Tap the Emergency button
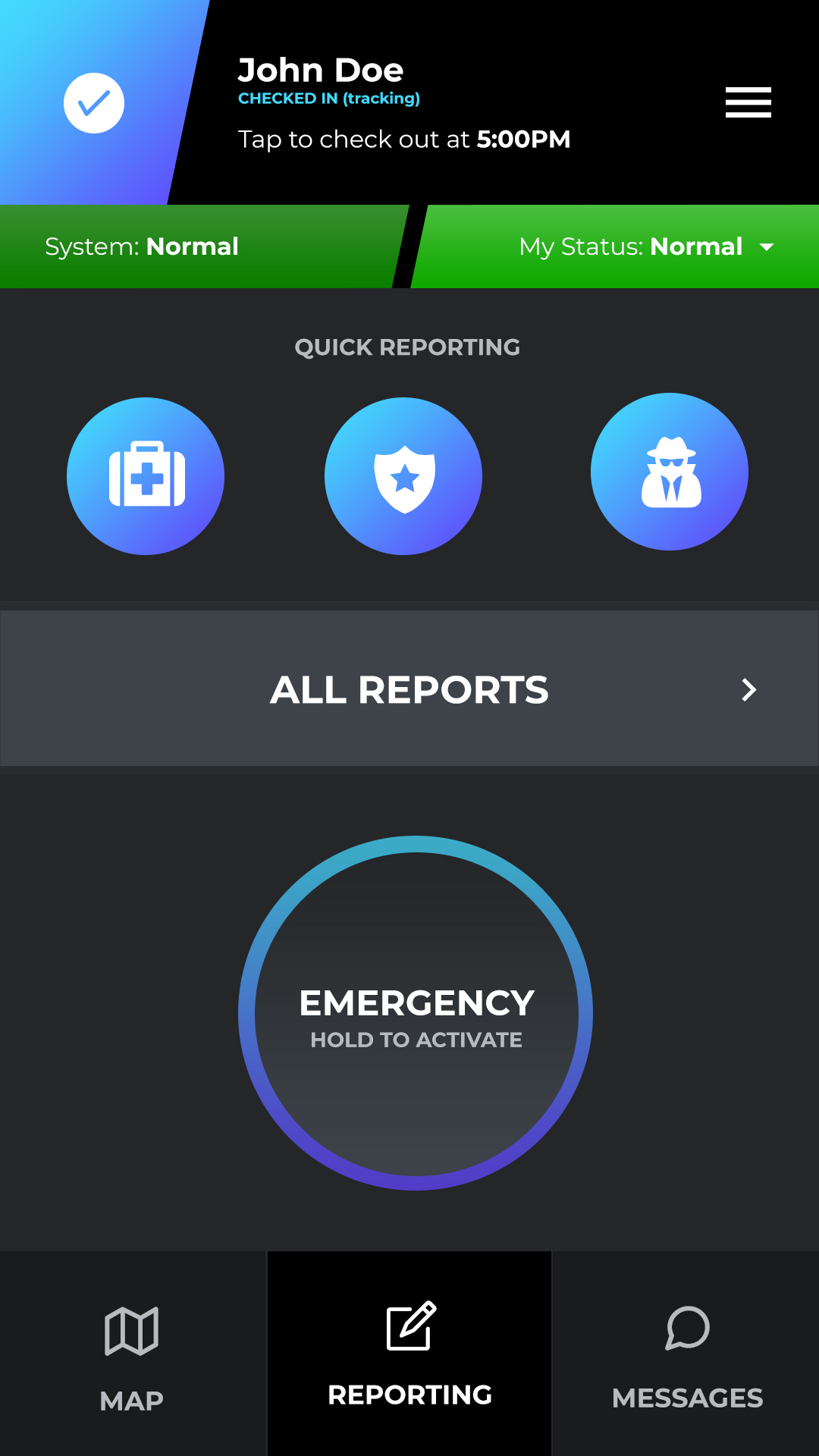This screenshot has height=1456, width=819. point(416,1013)
